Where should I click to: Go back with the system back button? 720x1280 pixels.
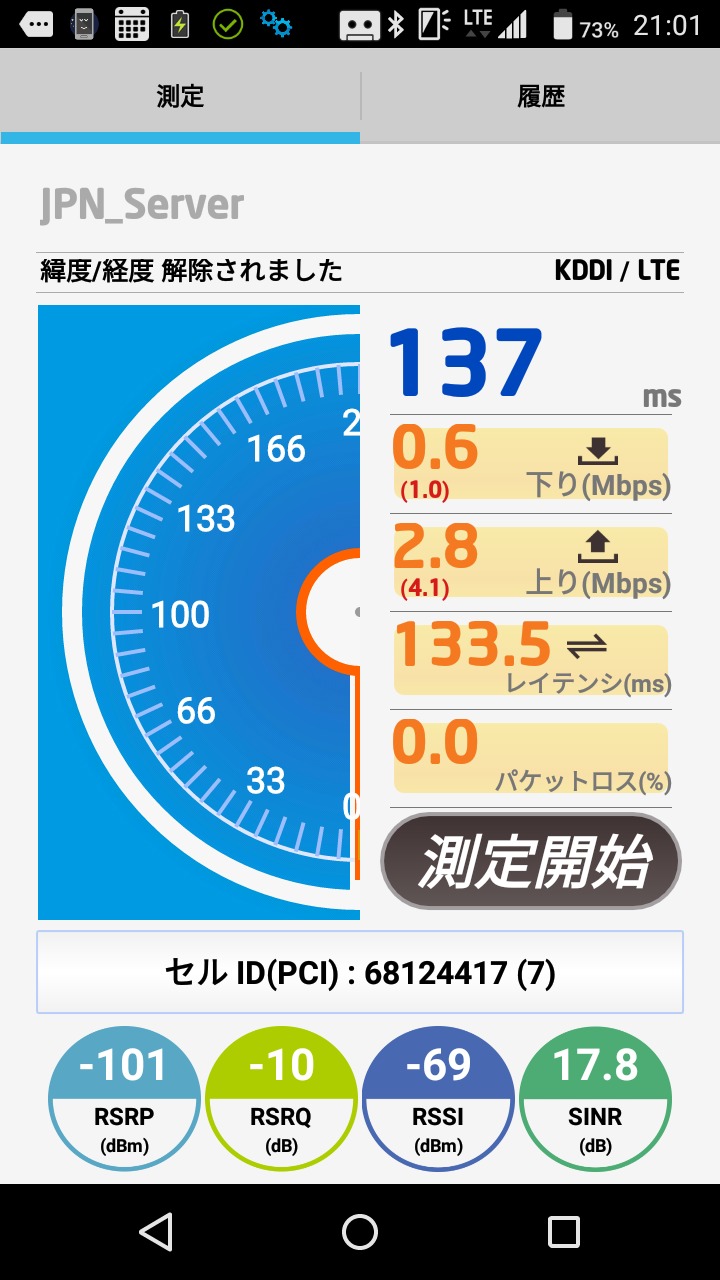pos(156,1232)
